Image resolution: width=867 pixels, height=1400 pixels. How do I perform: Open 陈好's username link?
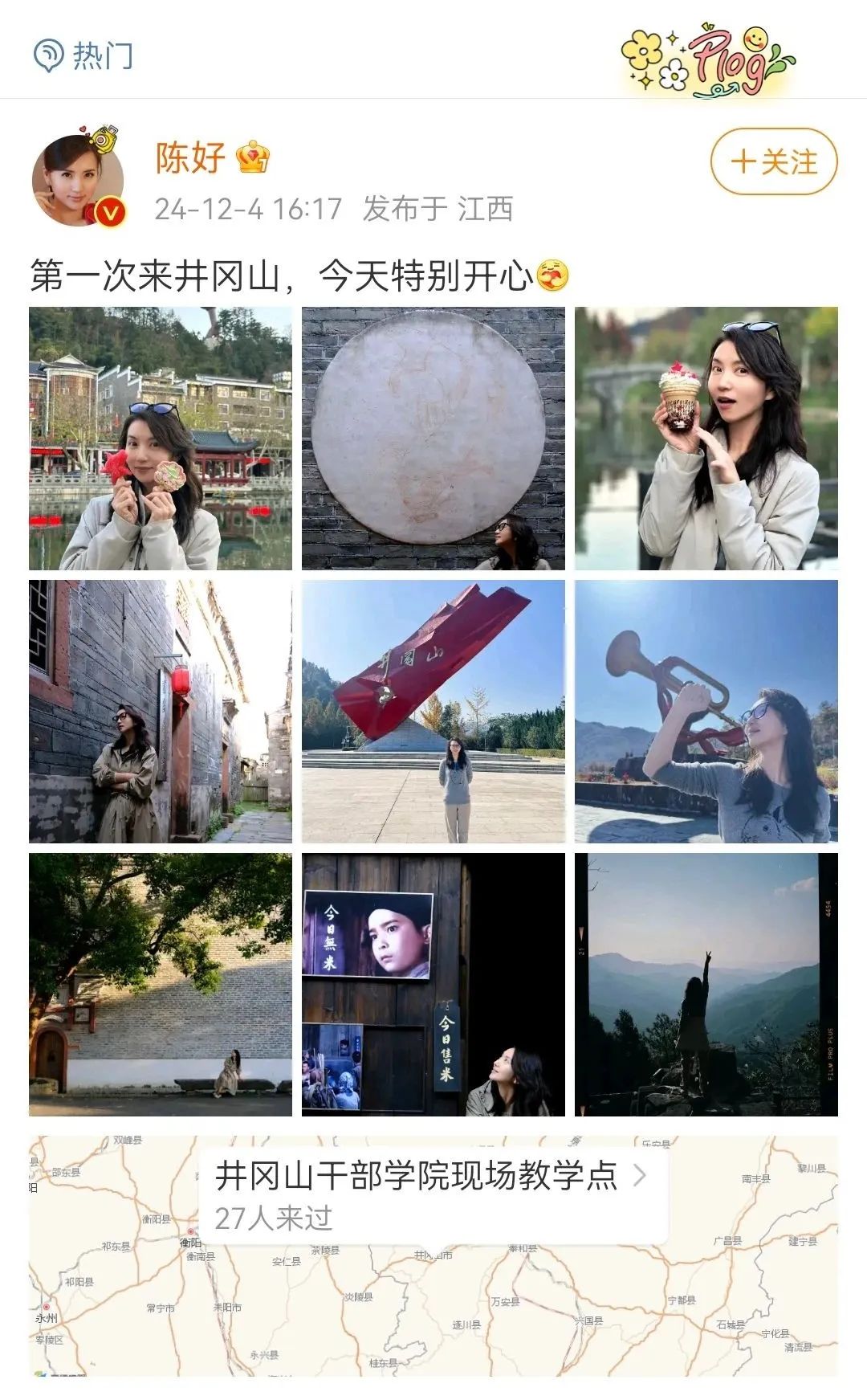(190, 157)
